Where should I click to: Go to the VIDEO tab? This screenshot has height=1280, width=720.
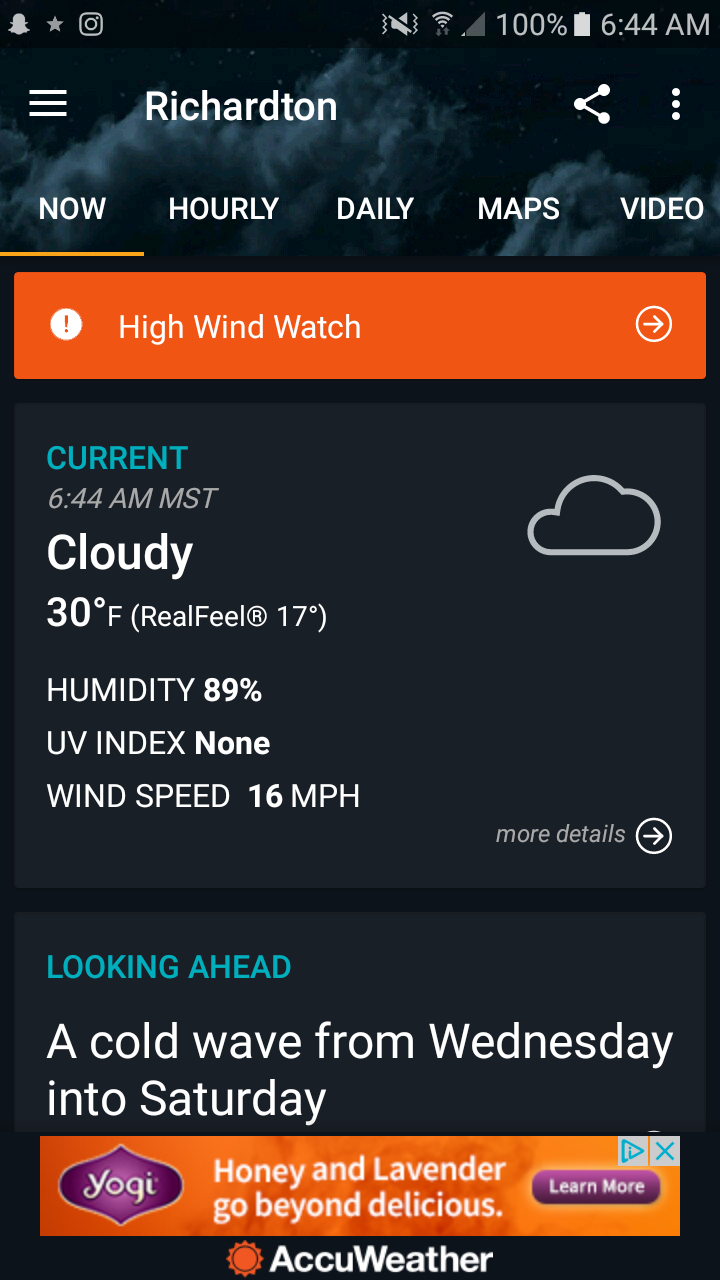[662, 209]
